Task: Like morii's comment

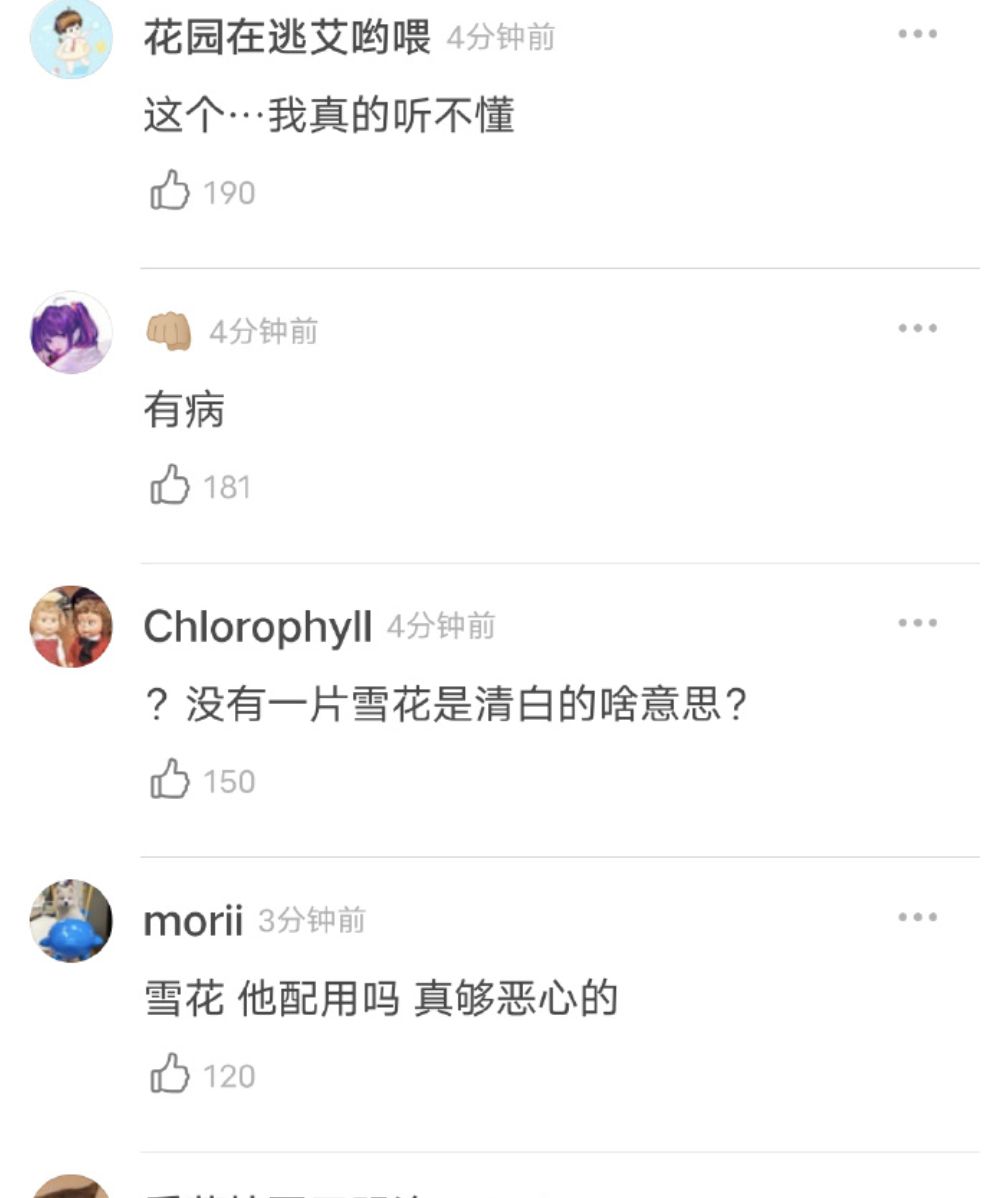Action: coord(170,1074)
